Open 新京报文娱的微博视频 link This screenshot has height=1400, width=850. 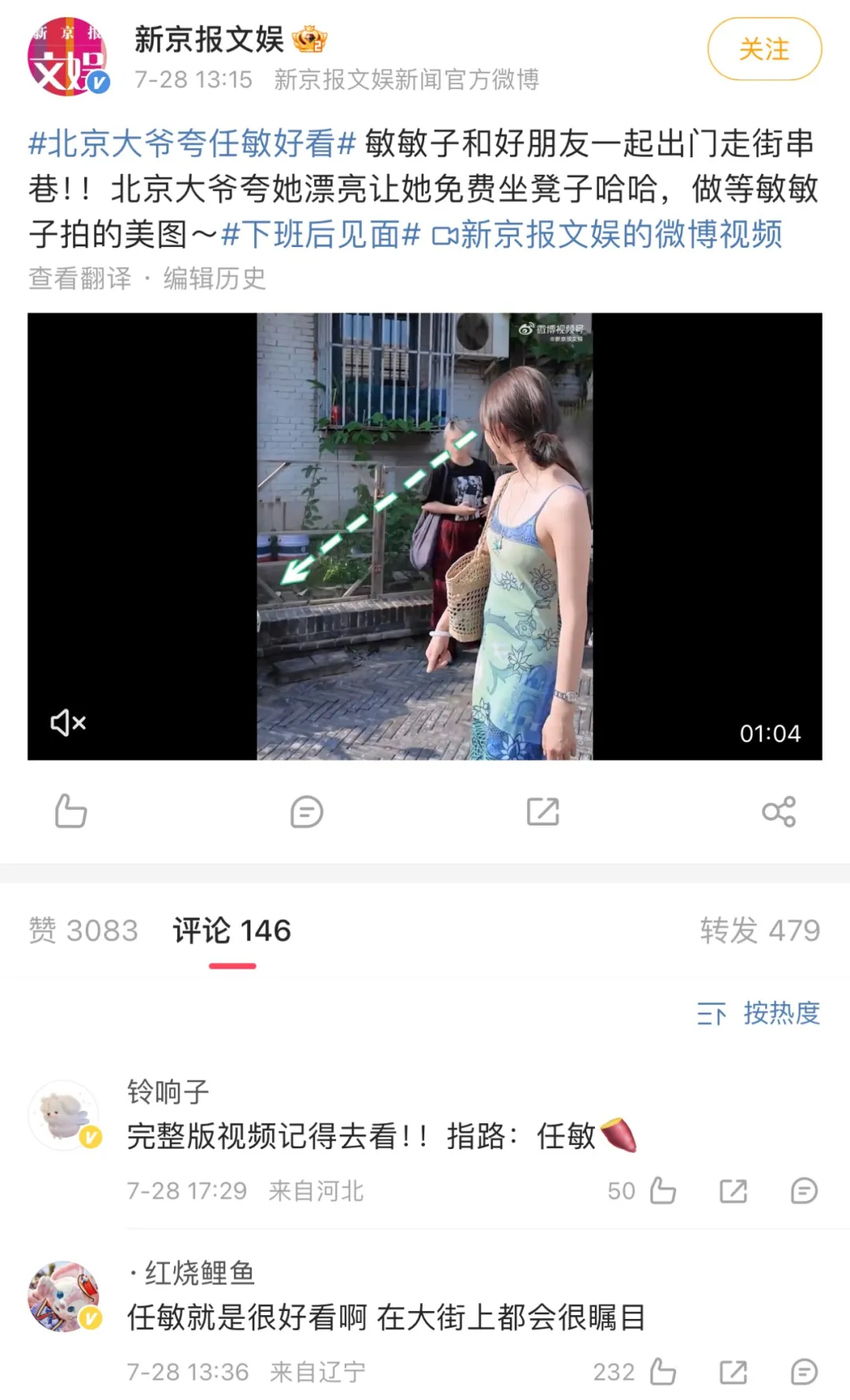(x=608, y=235)
